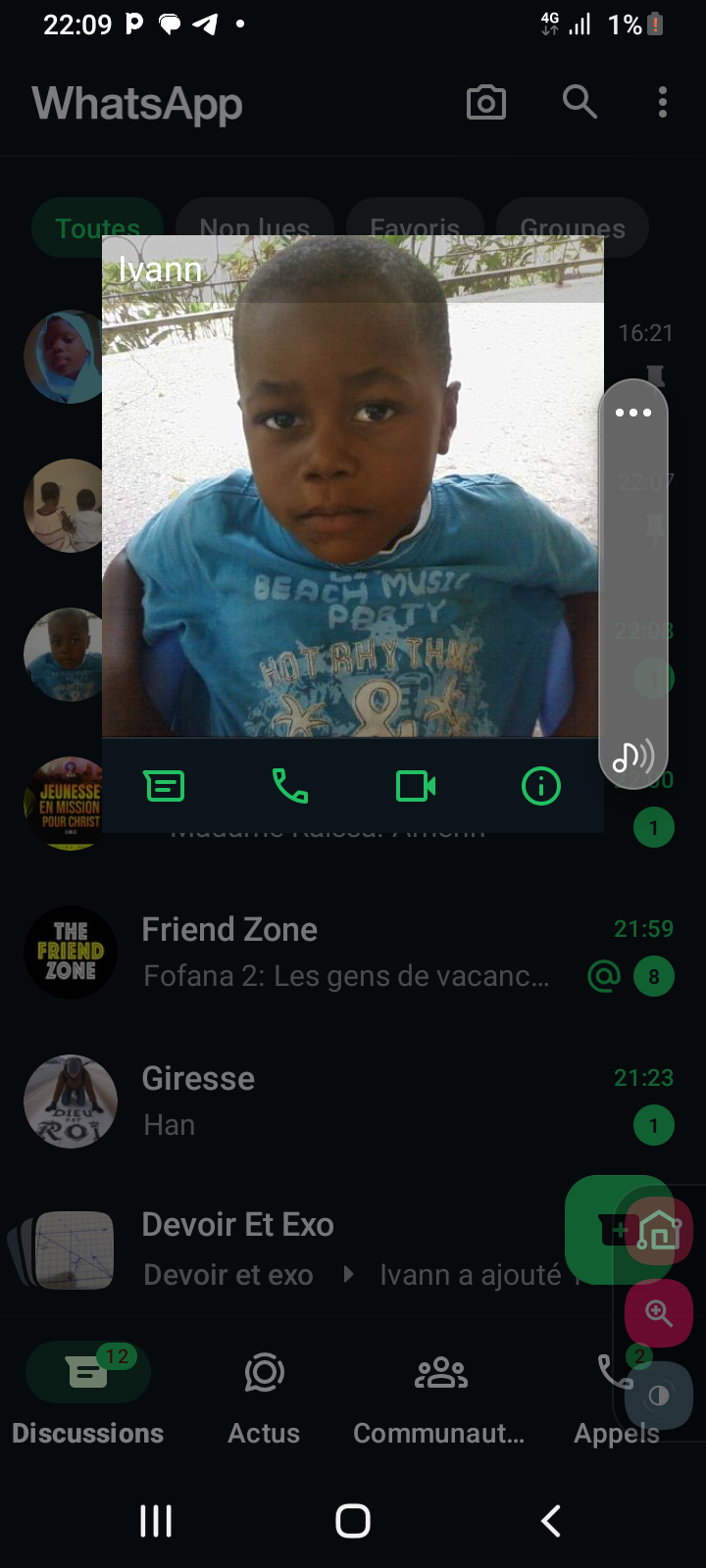Go back with the system back button
Screen dimensions: 706x1568
(551, 1521)
